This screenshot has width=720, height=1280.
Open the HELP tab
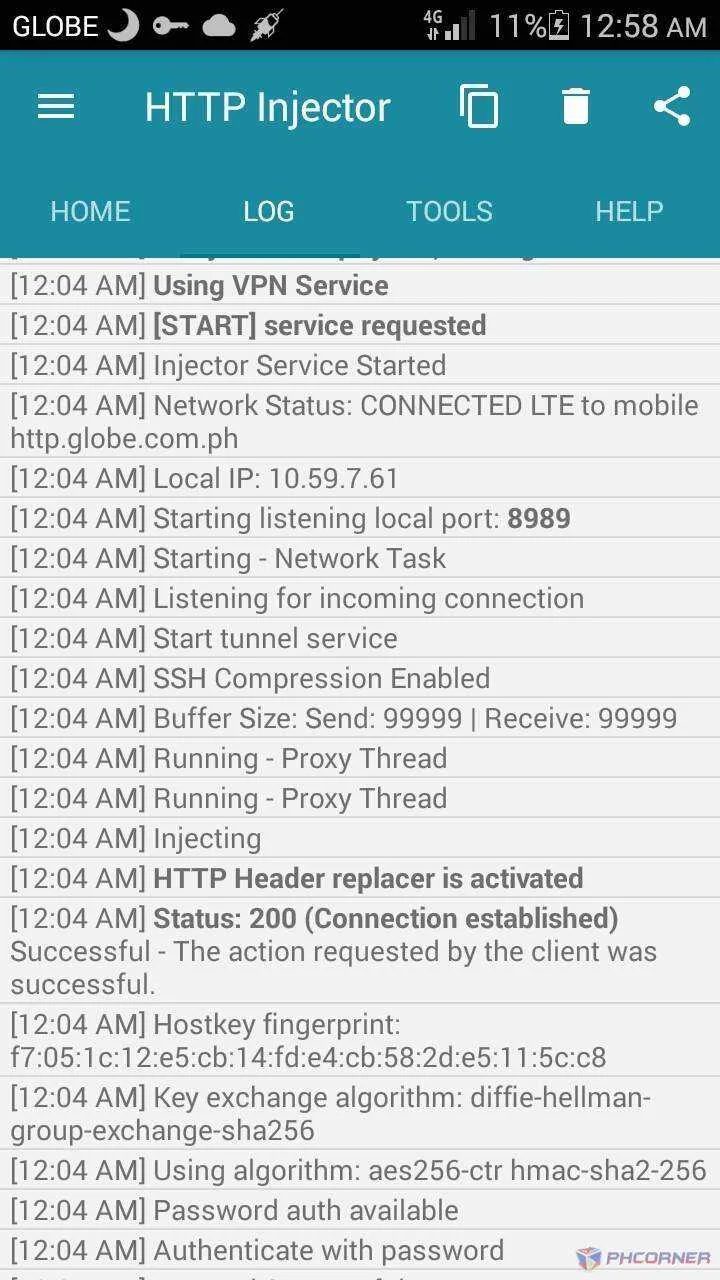pyautogui.click(x=629, y=211)
